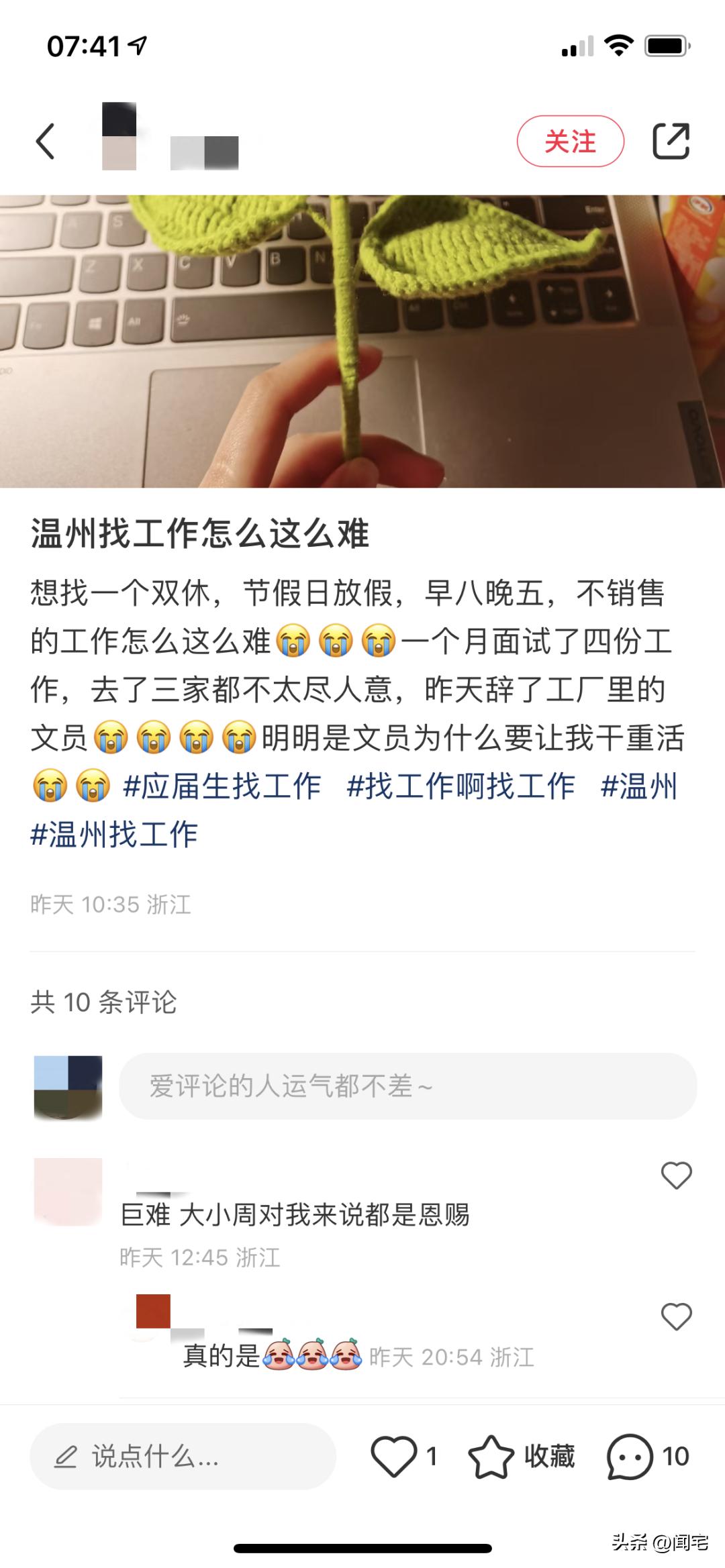Open the #温州 hashtag after #找工作啊找工作
Image resolution: width=725 pixels, height=1568 pixels.
639,786
